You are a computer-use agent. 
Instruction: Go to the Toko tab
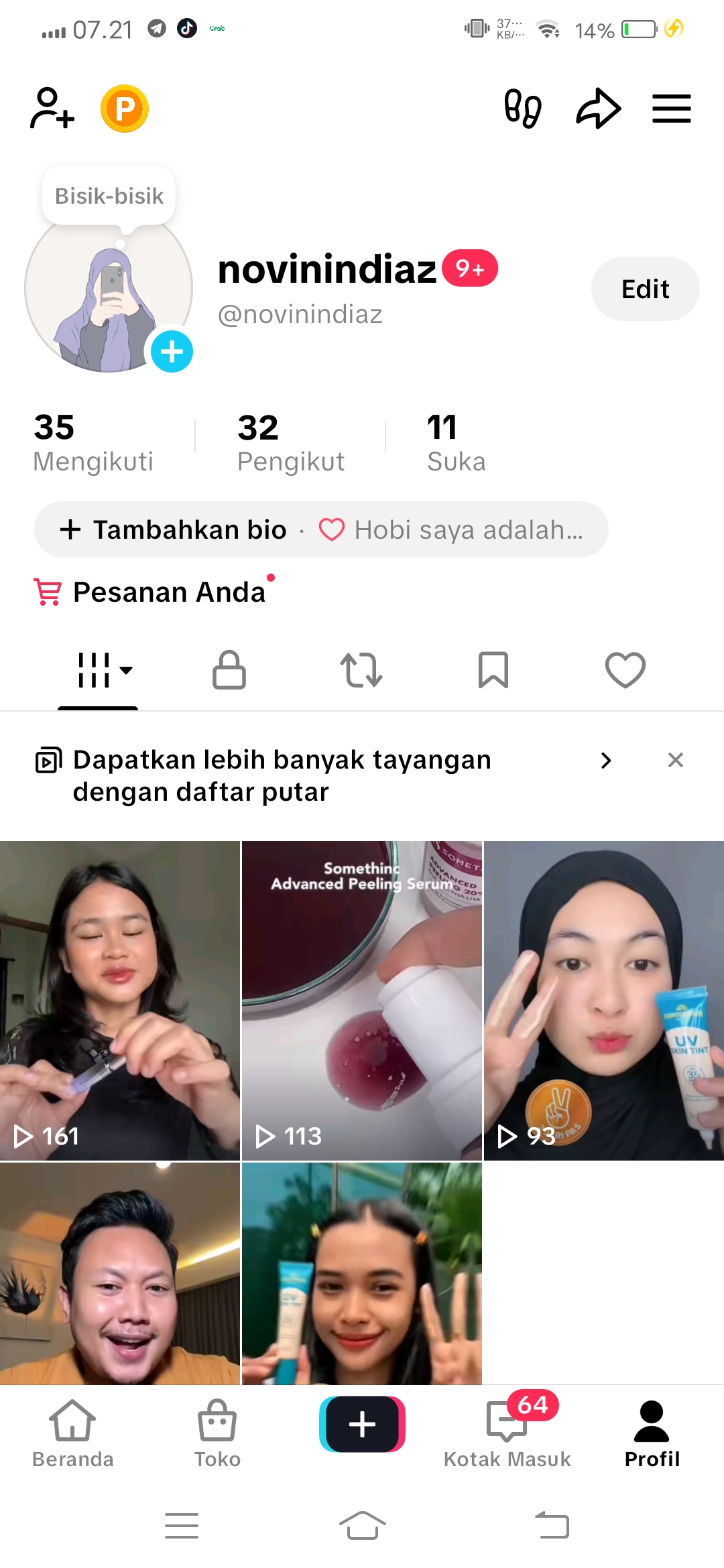(x=217, y=1434)
